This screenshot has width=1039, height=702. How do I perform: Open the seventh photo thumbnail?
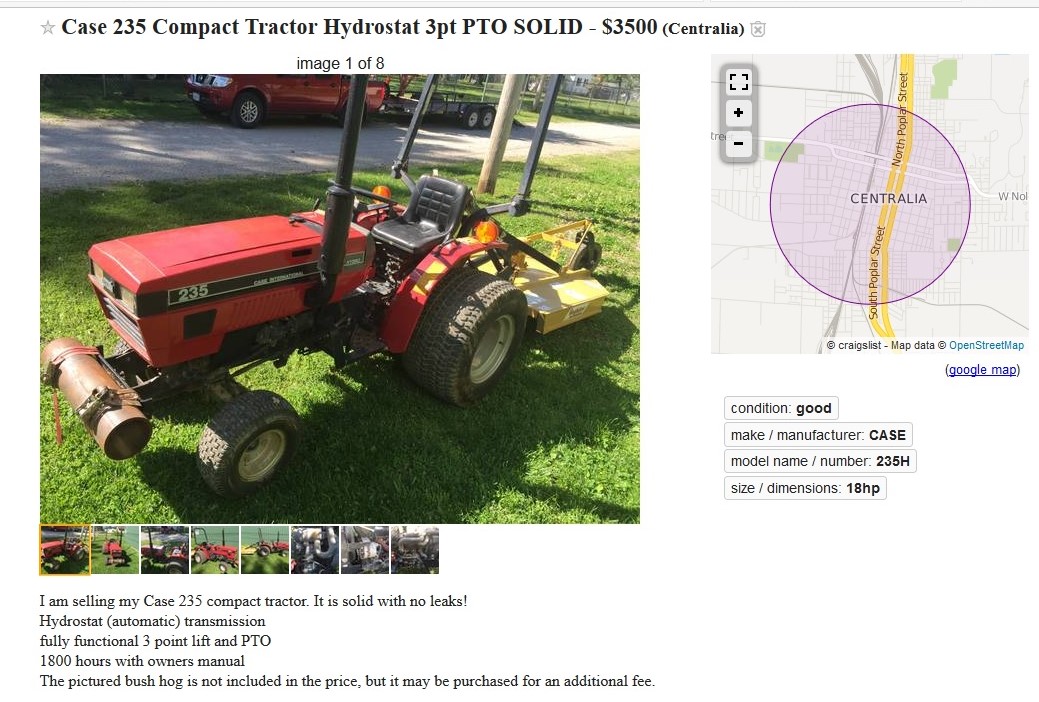point(365,550)
